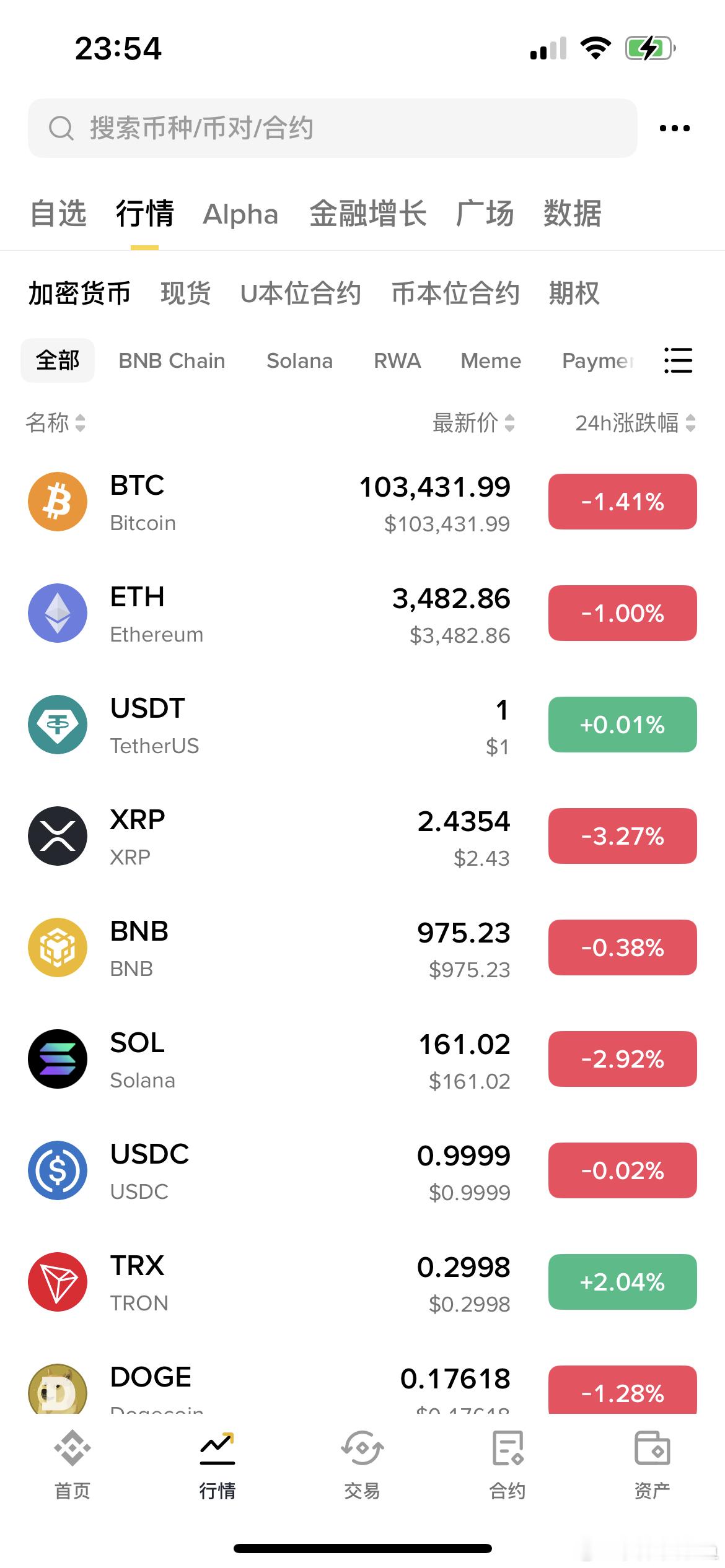Tap the Solana coin icon
The width and height of the screenshot is (725, 1568).
pyautogui.click(x=57, y=1059)
